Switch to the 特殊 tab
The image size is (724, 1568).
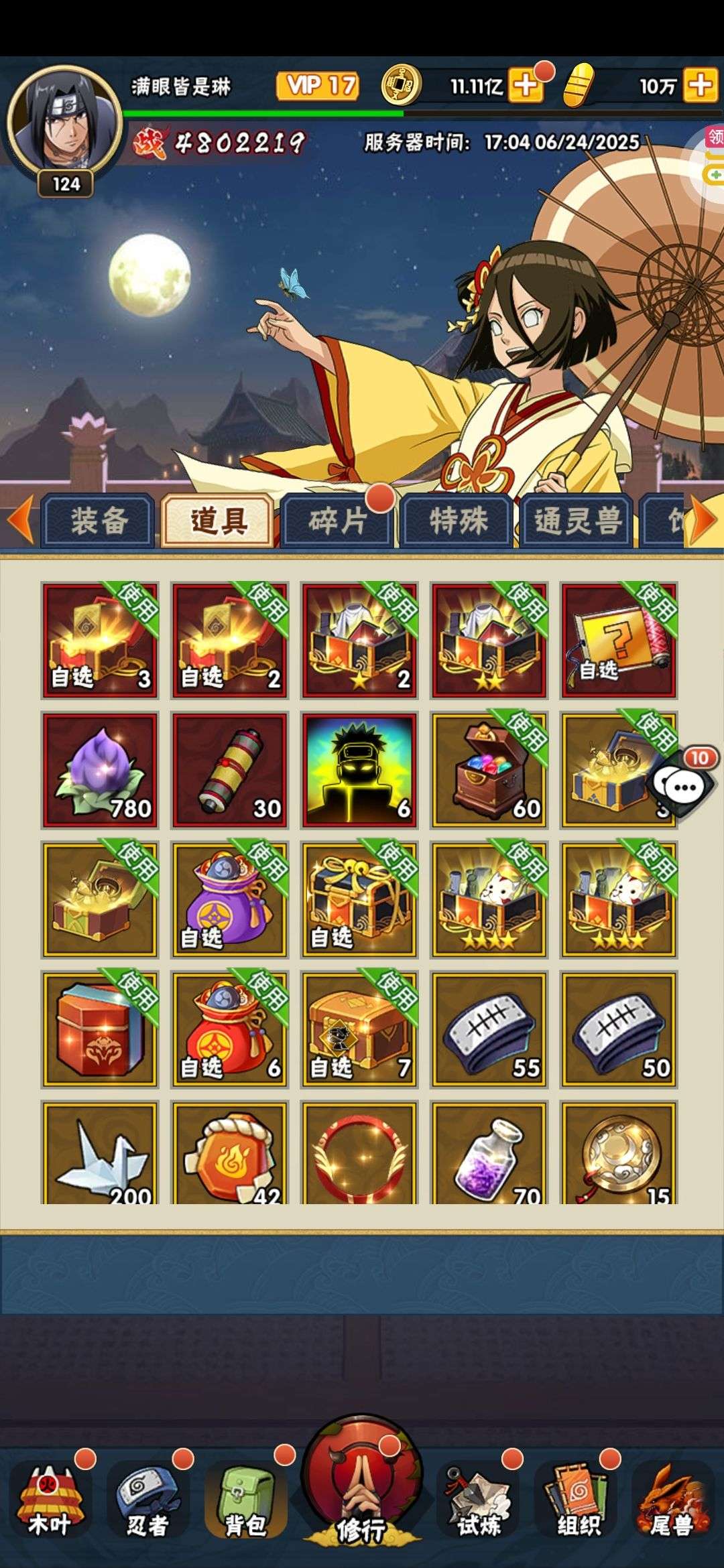click(457, 521)
